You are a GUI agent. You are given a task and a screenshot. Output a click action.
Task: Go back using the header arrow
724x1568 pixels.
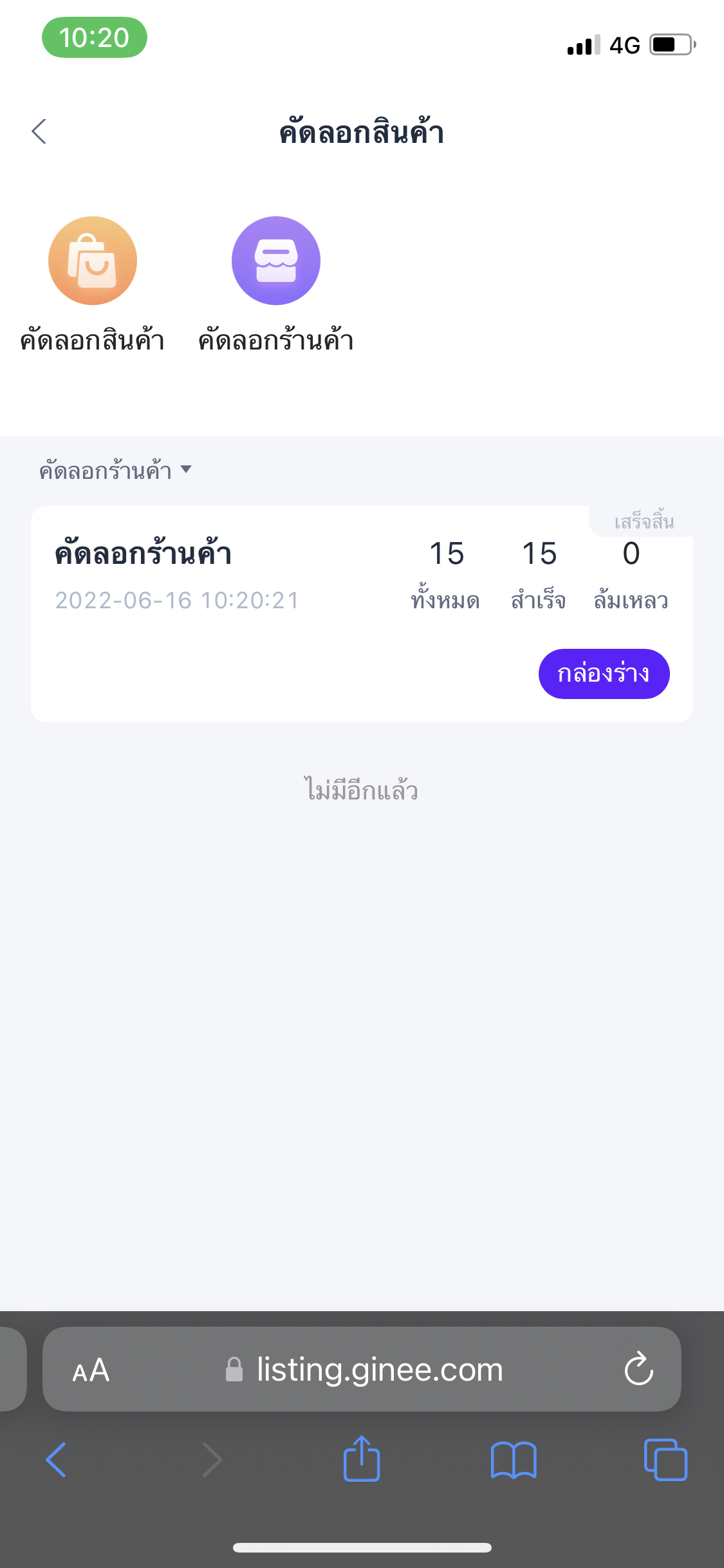click(x=39, y=131)
